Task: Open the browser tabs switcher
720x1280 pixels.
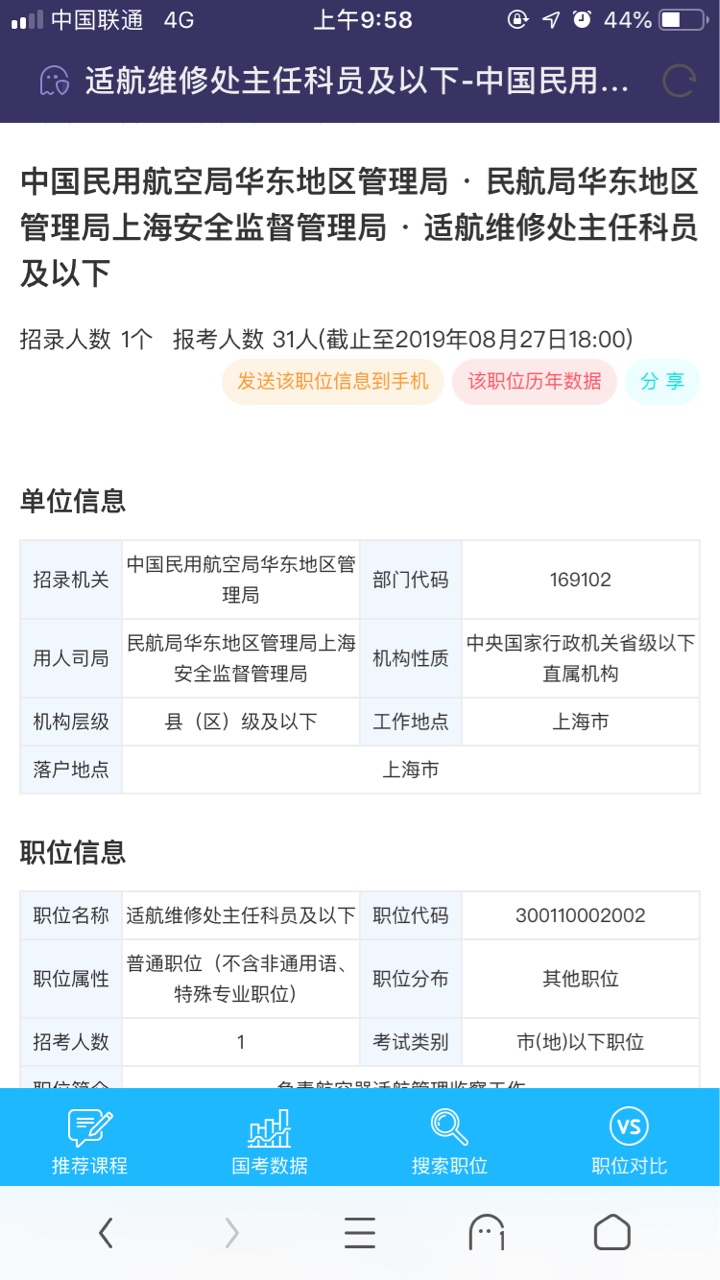Action: (487, 1234)
